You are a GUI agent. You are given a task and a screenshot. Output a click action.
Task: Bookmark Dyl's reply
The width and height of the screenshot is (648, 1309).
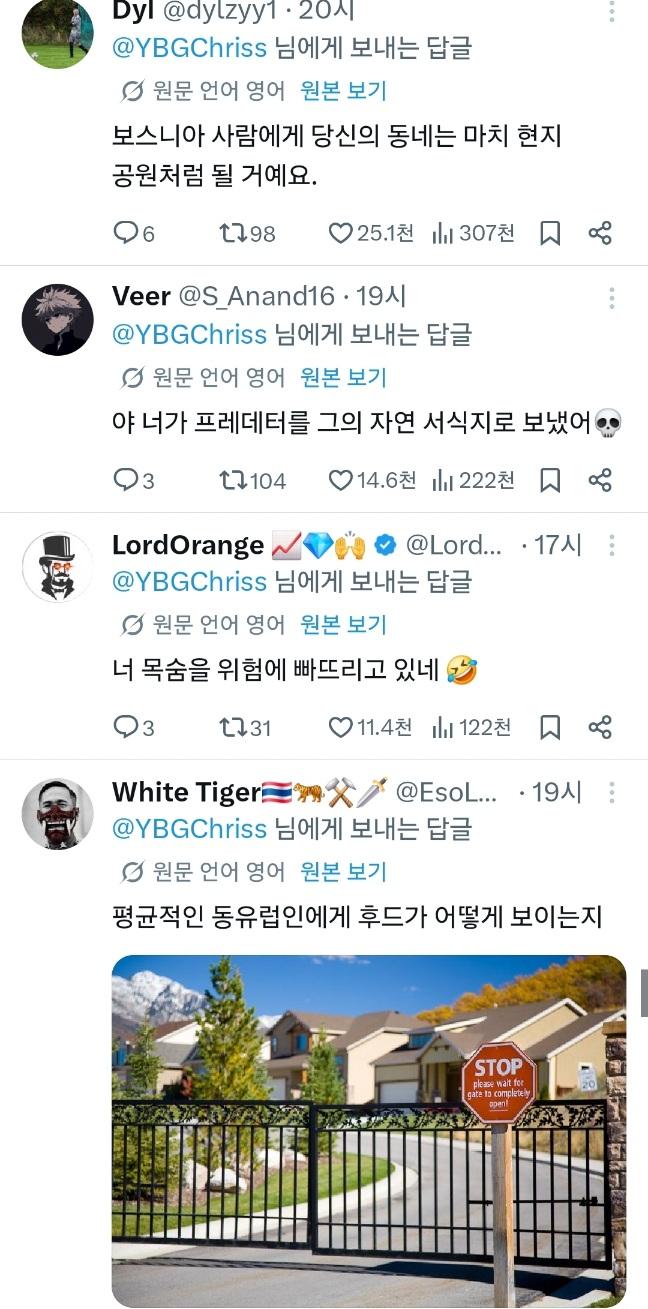click(550, 233)
